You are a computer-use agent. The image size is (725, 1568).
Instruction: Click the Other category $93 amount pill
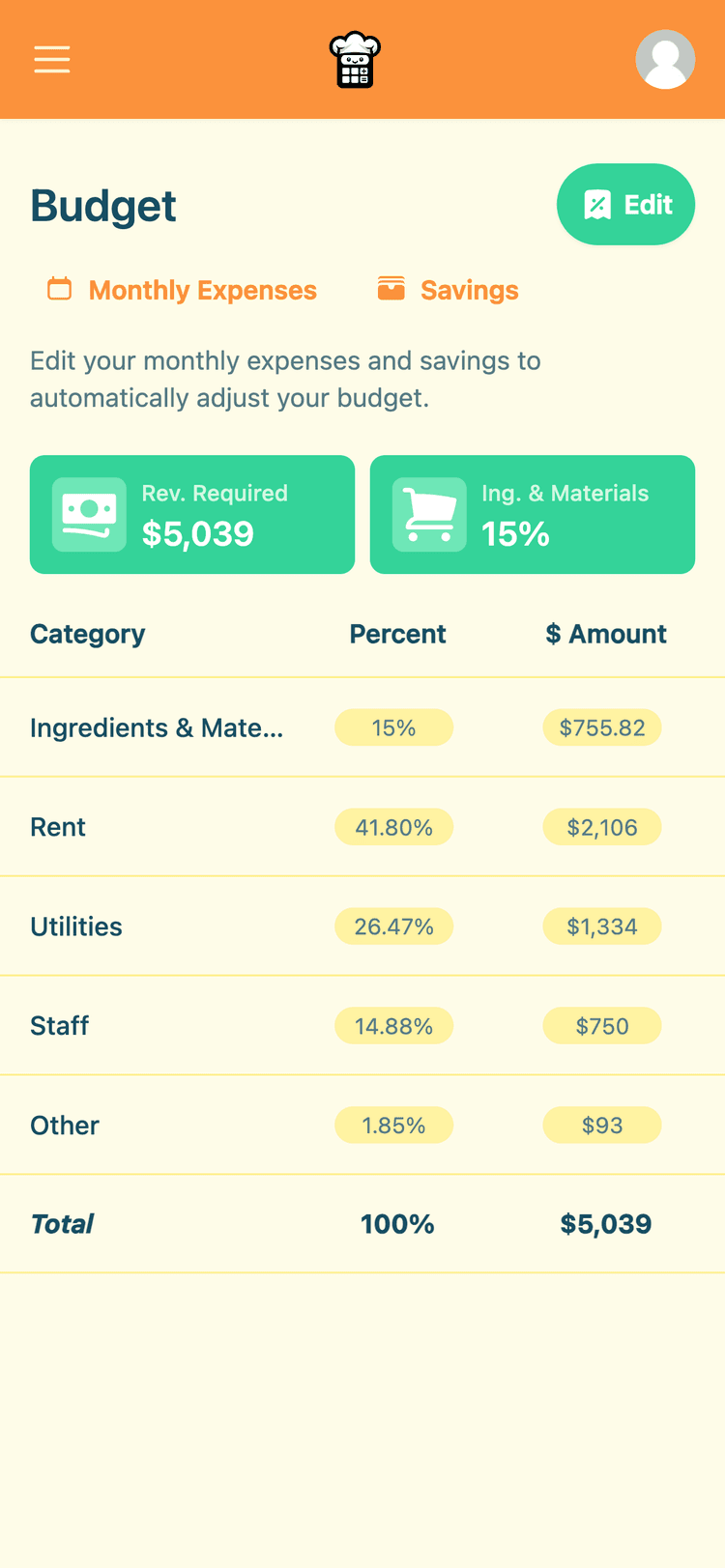click(x=602, y=1125)
